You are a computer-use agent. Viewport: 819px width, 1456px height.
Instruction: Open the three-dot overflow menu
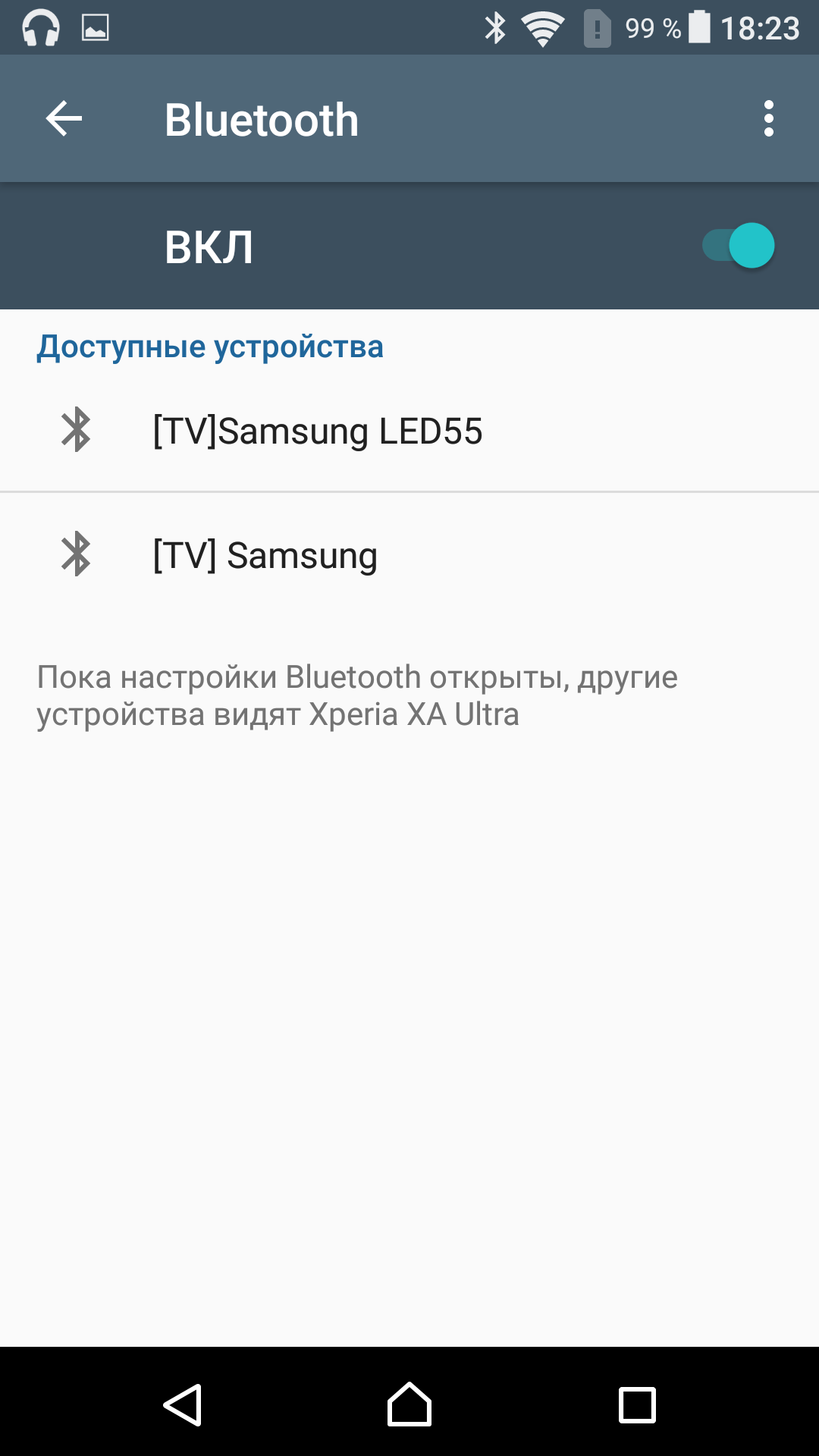(x=769, y=119)
